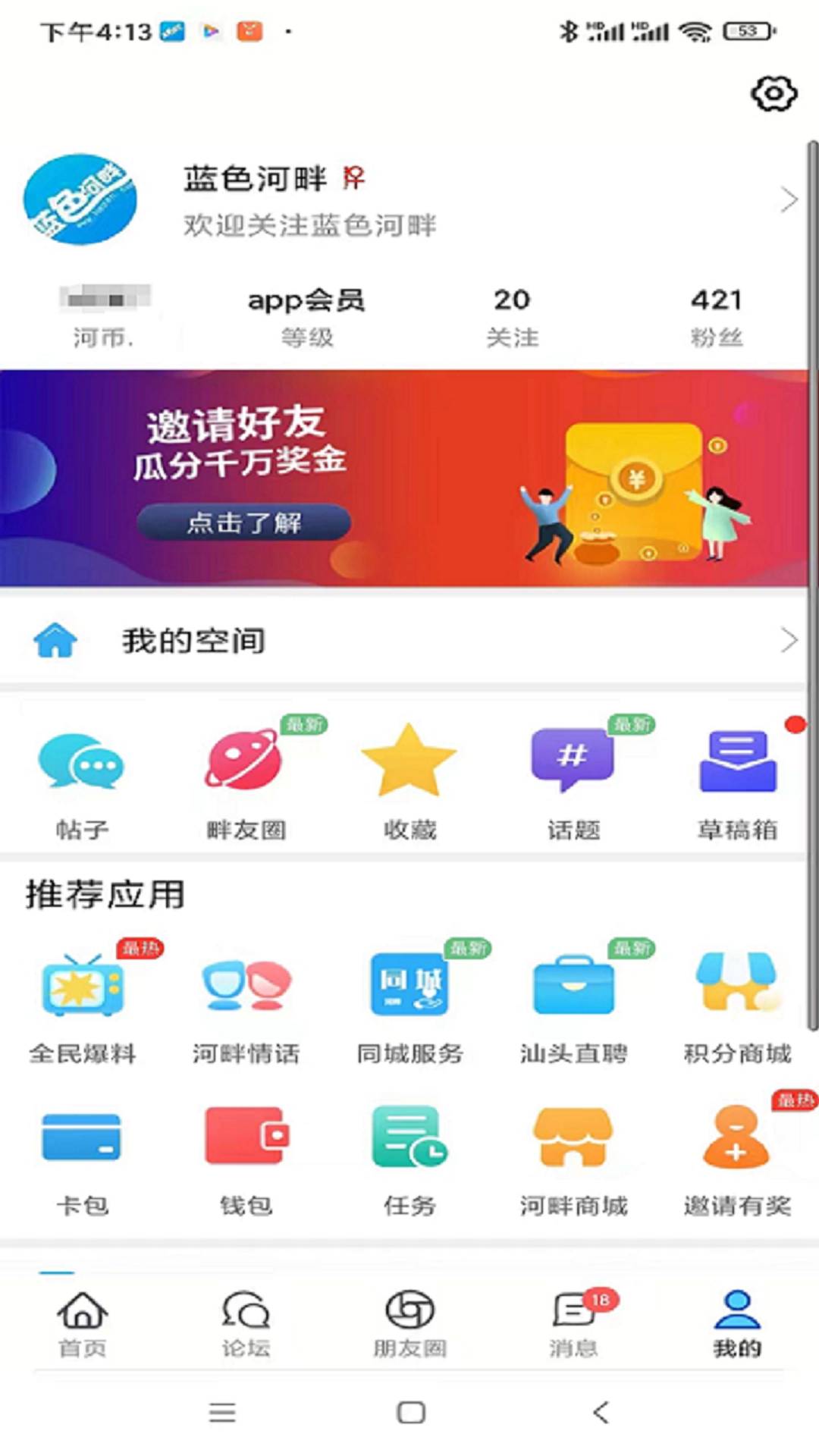
Task: Tap the 蓝色河畔 profile avatar
Action: 80,199
